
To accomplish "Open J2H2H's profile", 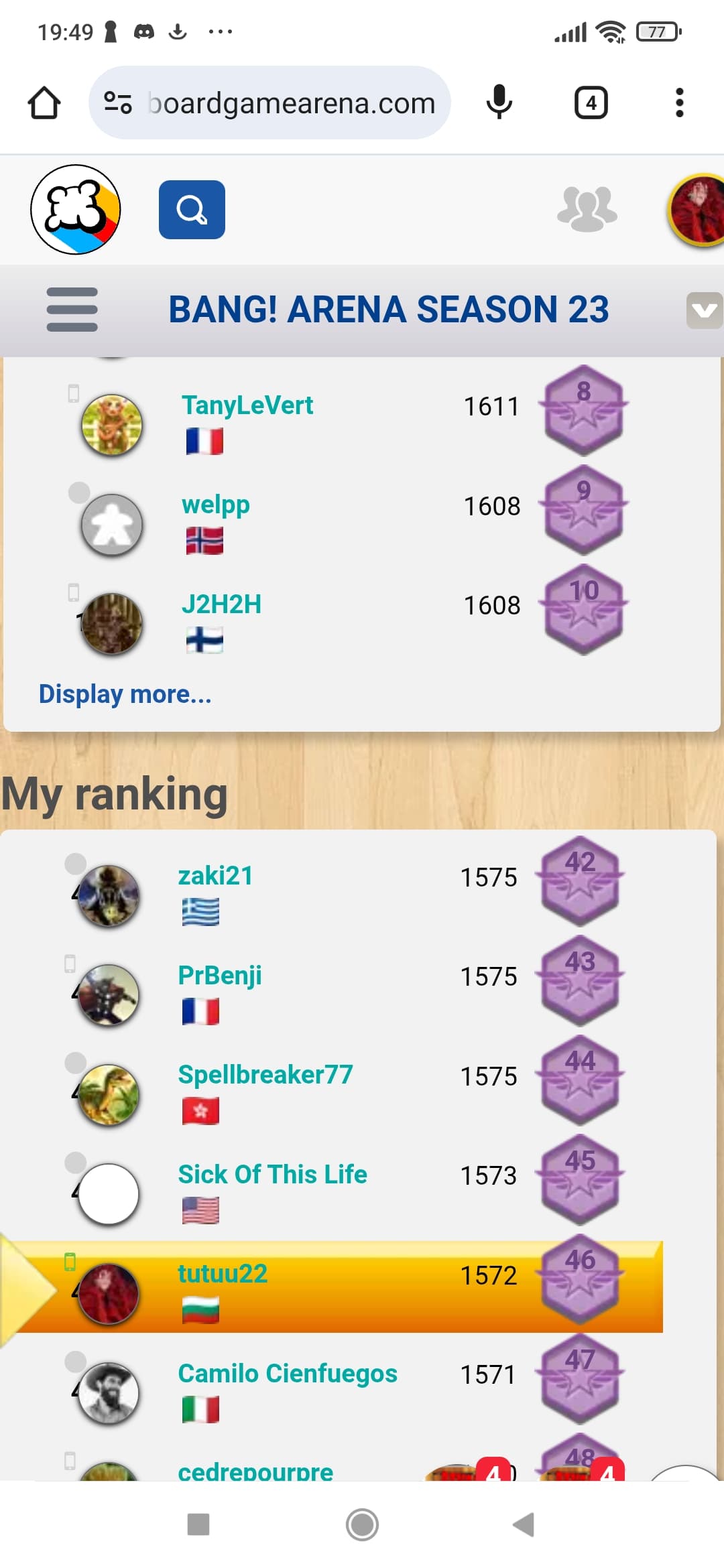I will pos(221,604).
